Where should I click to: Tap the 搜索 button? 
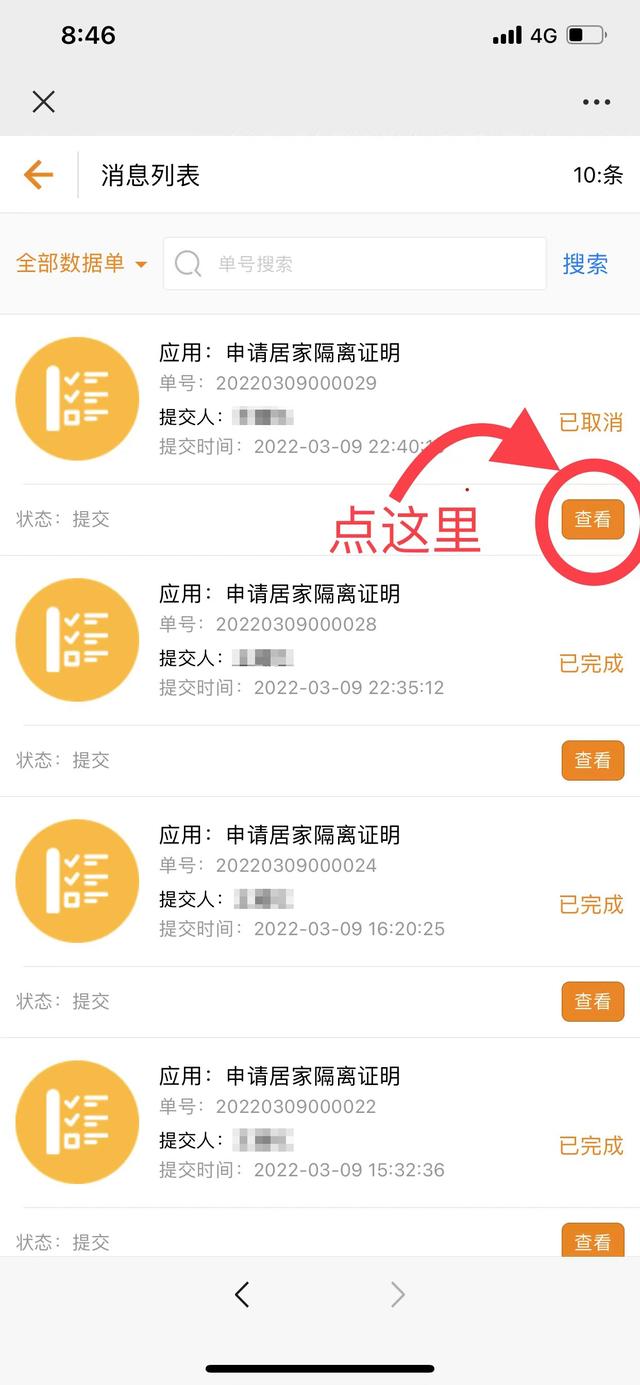585,264
